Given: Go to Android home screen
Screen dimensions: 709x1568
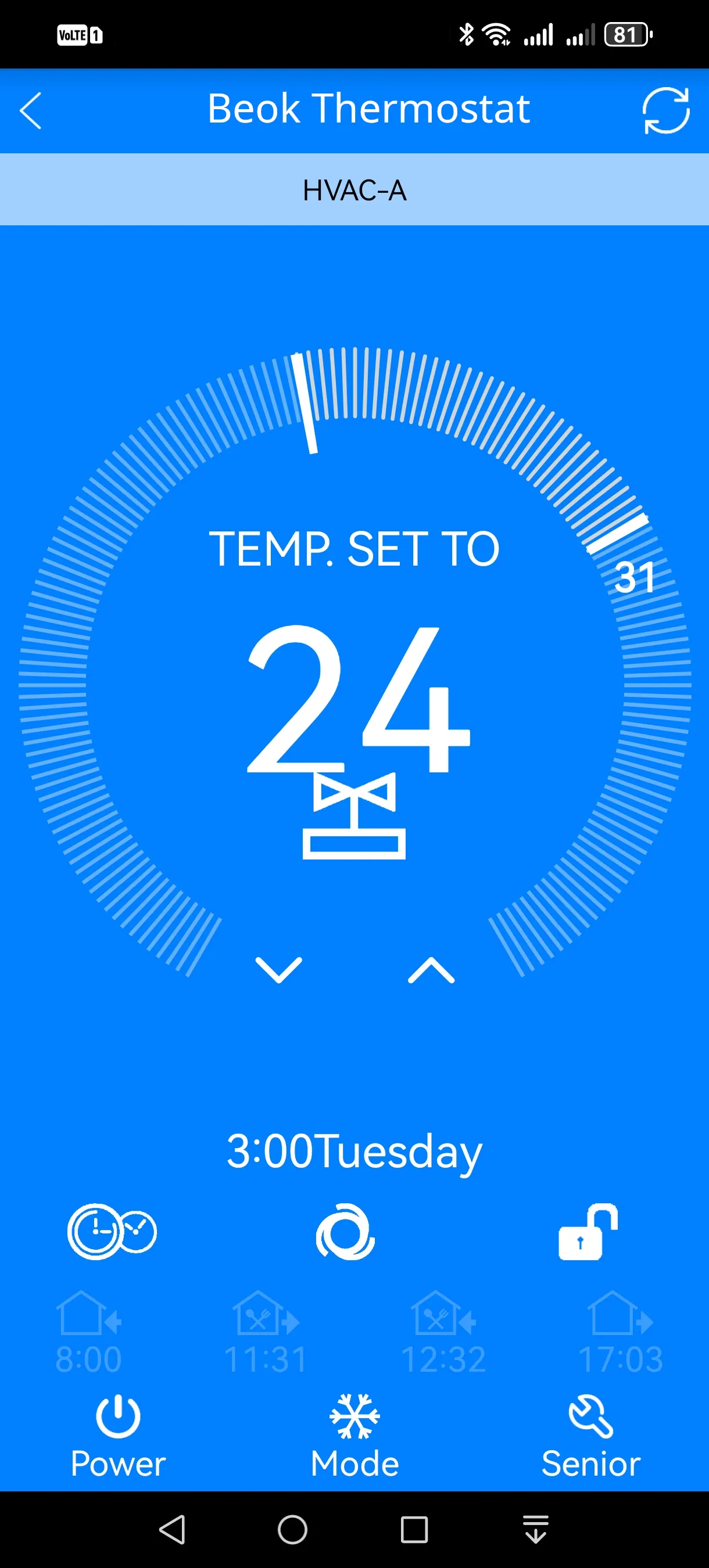Looking at the screenshot, I should [x=292, y=1530].
